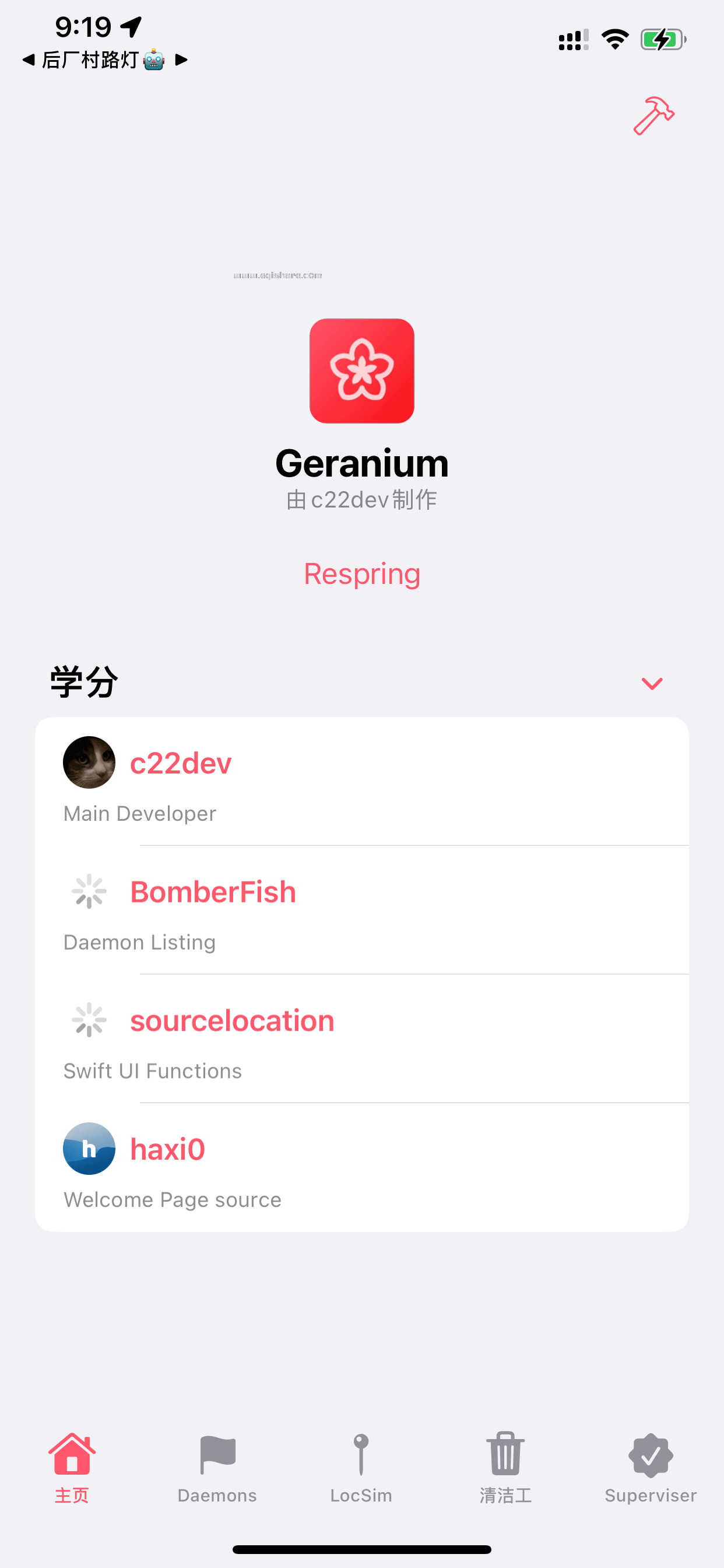The height and width of the screenshot is (1568, 724).
Task: Switch to the LocSim tab
Action: pyautogui.click(x=361, y=1467)
